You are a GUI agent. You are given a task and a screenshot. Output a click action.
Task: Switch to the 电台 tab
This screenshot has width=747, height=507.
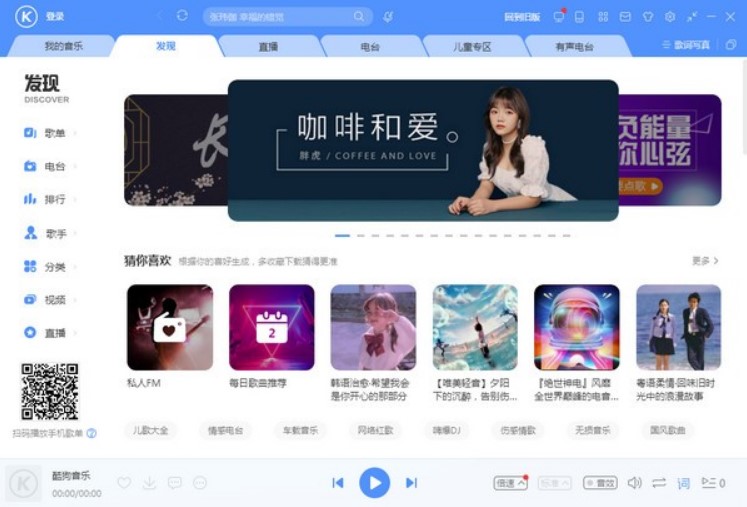(371, 47)
